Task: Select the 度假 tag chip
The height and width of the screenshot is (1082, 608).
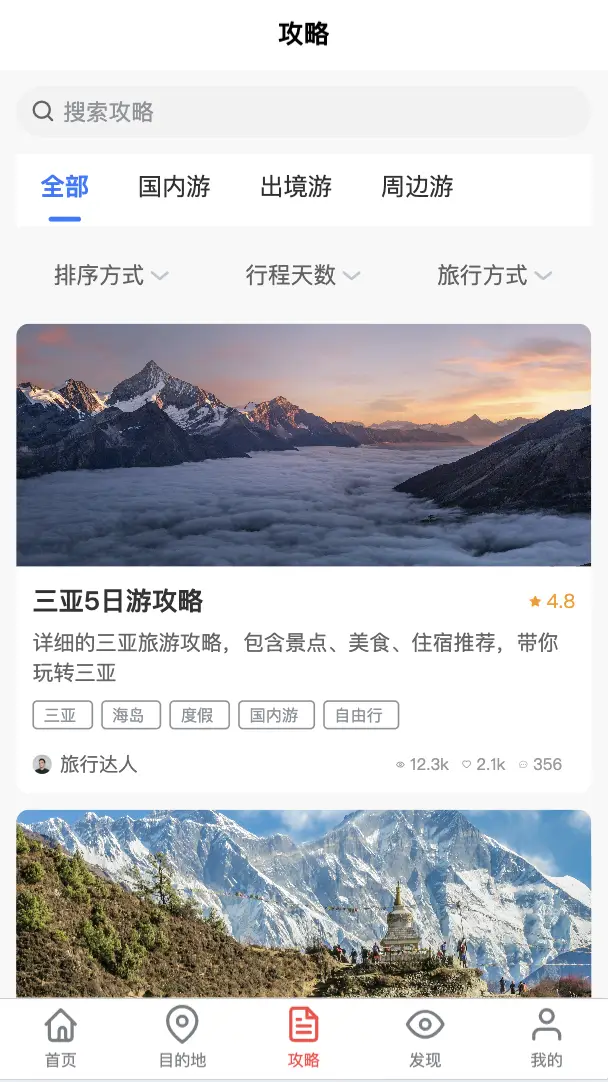Action: pyautogui.click(x=199, y=715)
